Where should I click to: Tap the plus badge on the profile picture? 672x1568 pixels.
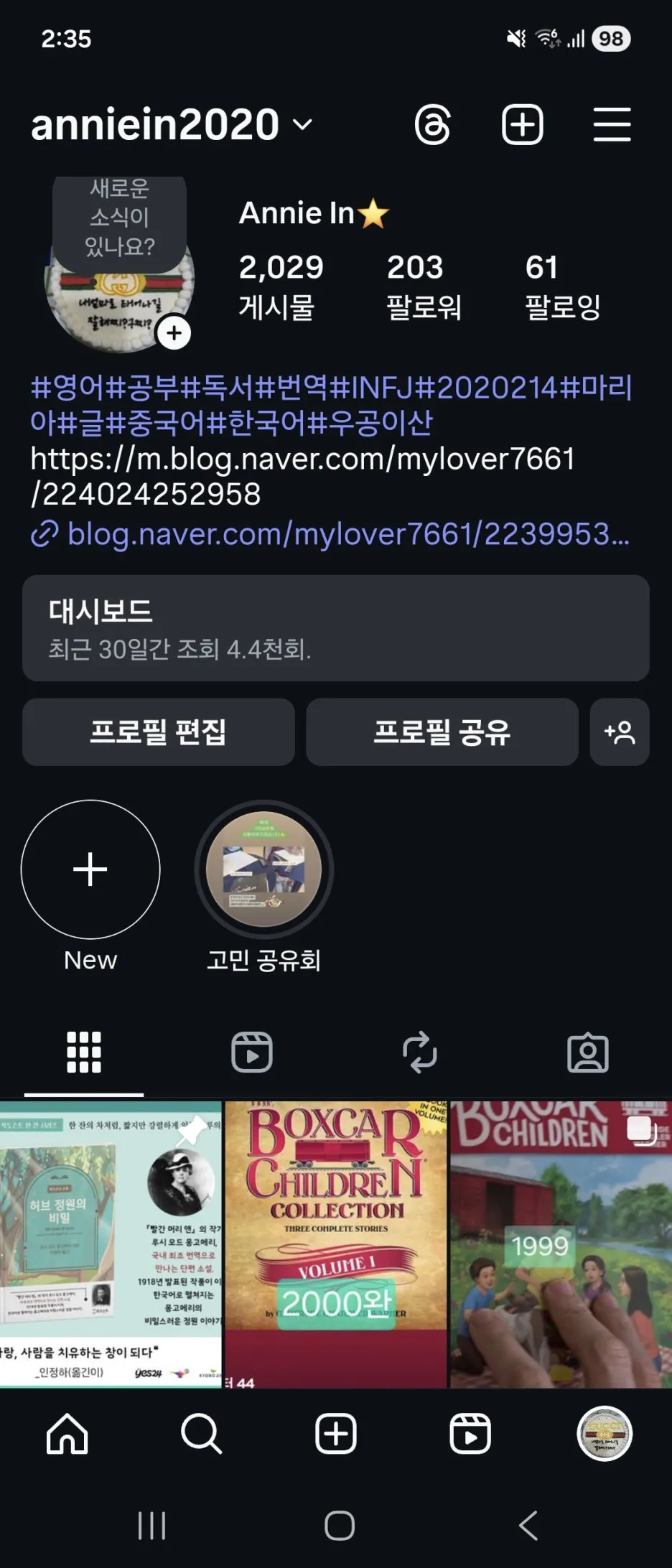[x=173, y=332]
